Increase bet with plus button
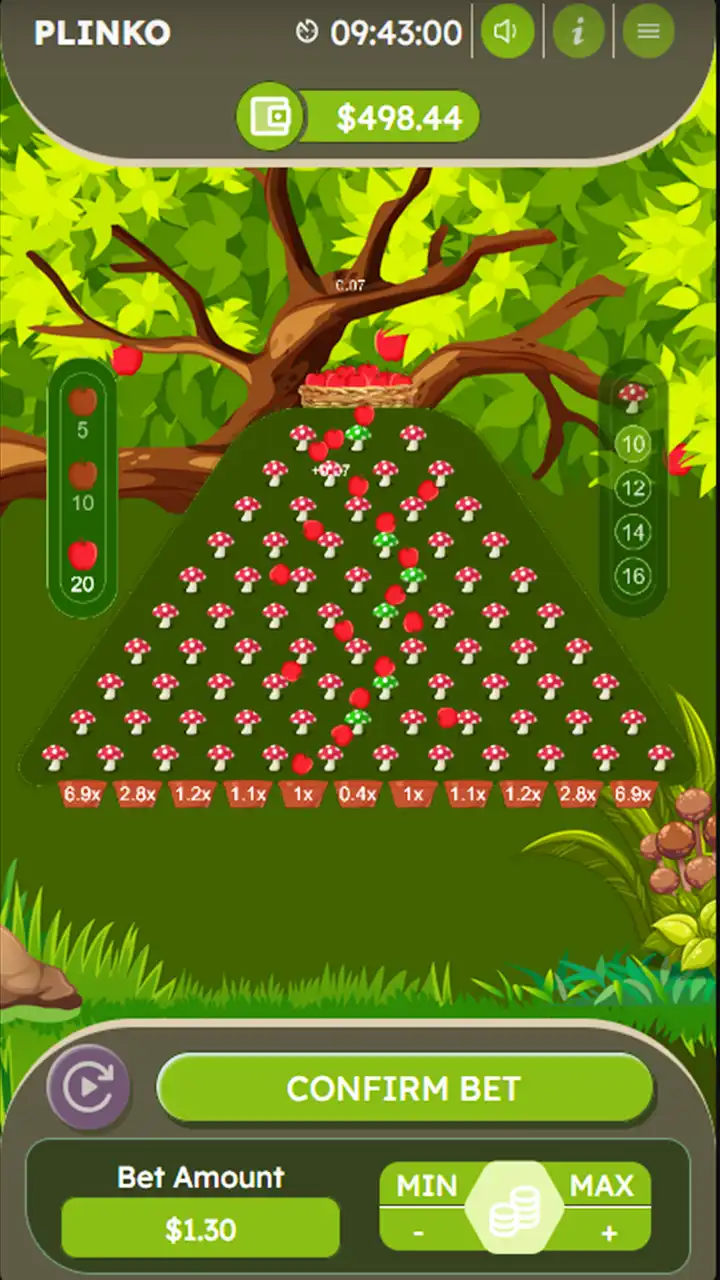 pyautogui.click(x=608, y=1233)
